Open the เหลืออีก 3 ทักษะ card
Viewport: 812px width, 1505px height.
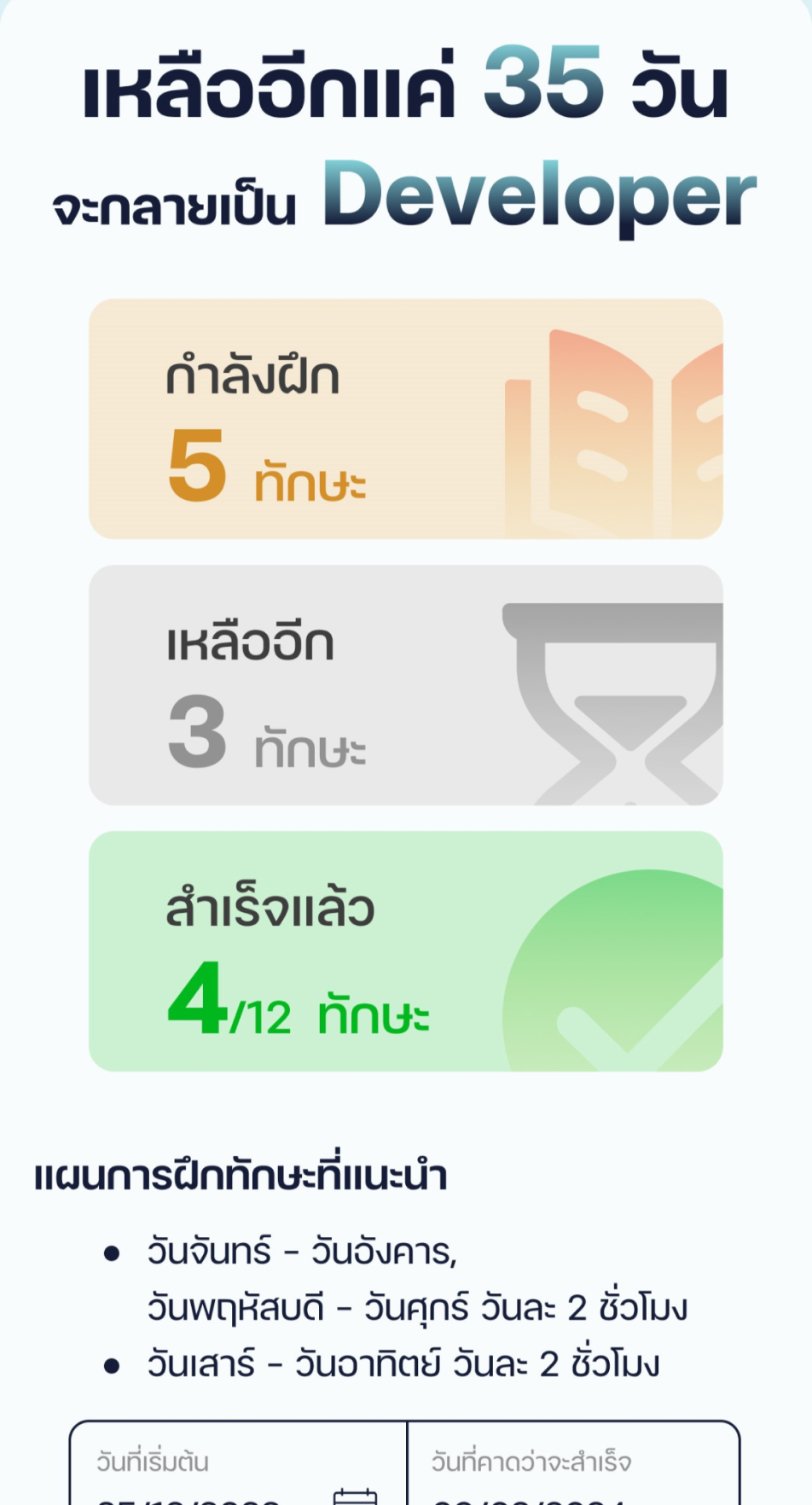point(405,685)
